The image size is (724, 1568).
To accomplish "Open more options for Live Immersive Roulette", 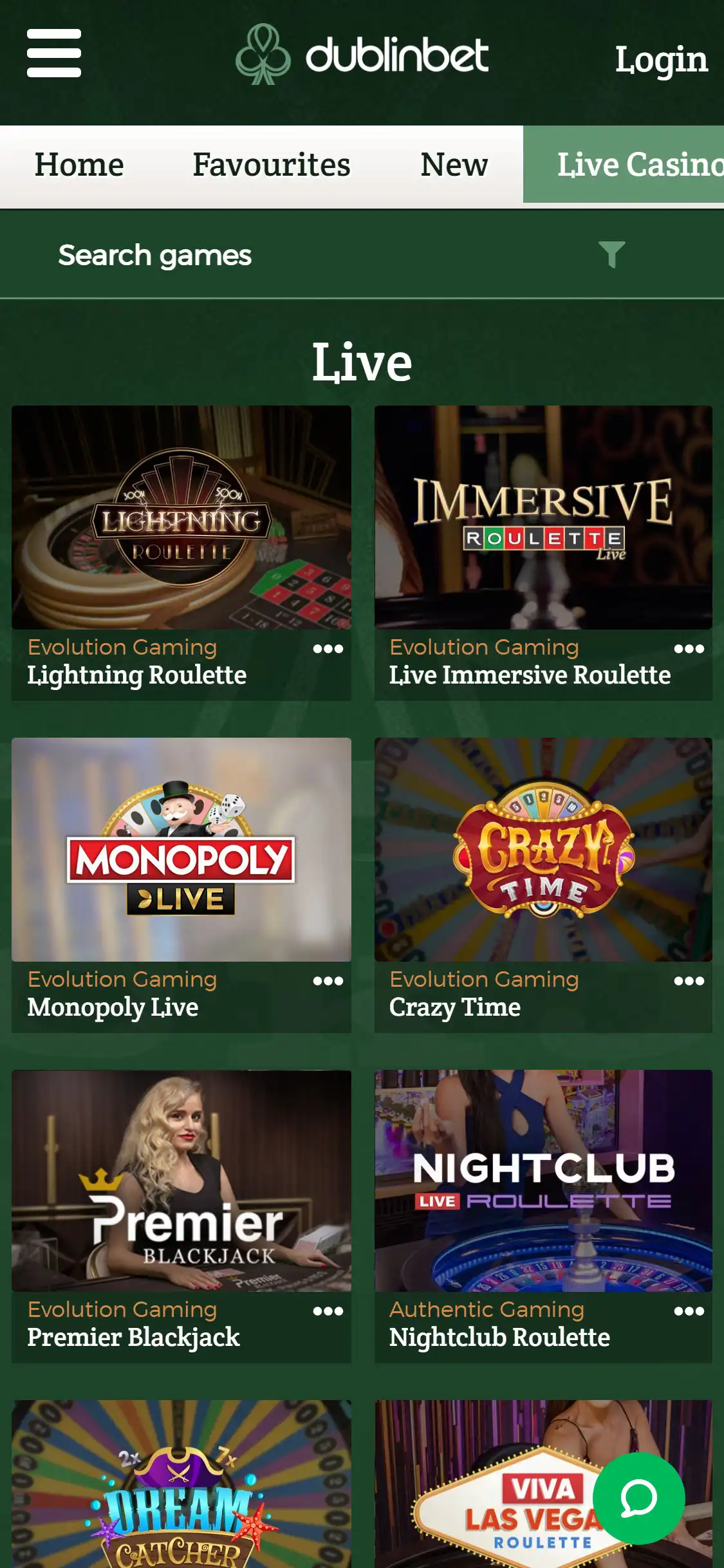I will coord(689,649).
